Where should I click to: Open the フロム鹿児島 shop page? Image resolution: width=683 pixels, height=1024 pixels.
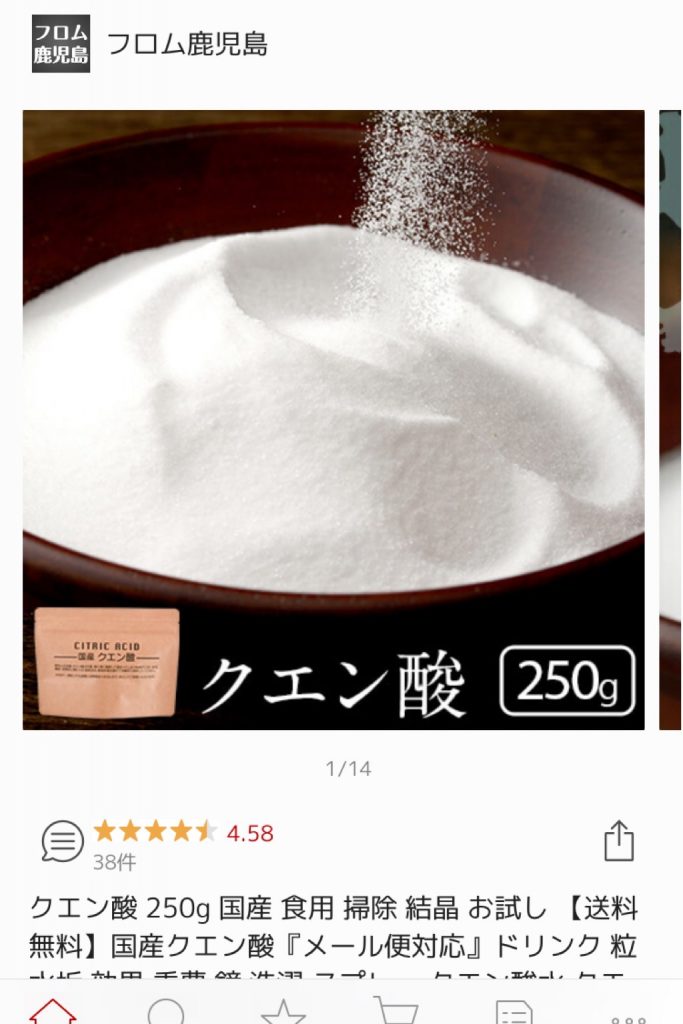pyautogui.click(x=186, y=45)
